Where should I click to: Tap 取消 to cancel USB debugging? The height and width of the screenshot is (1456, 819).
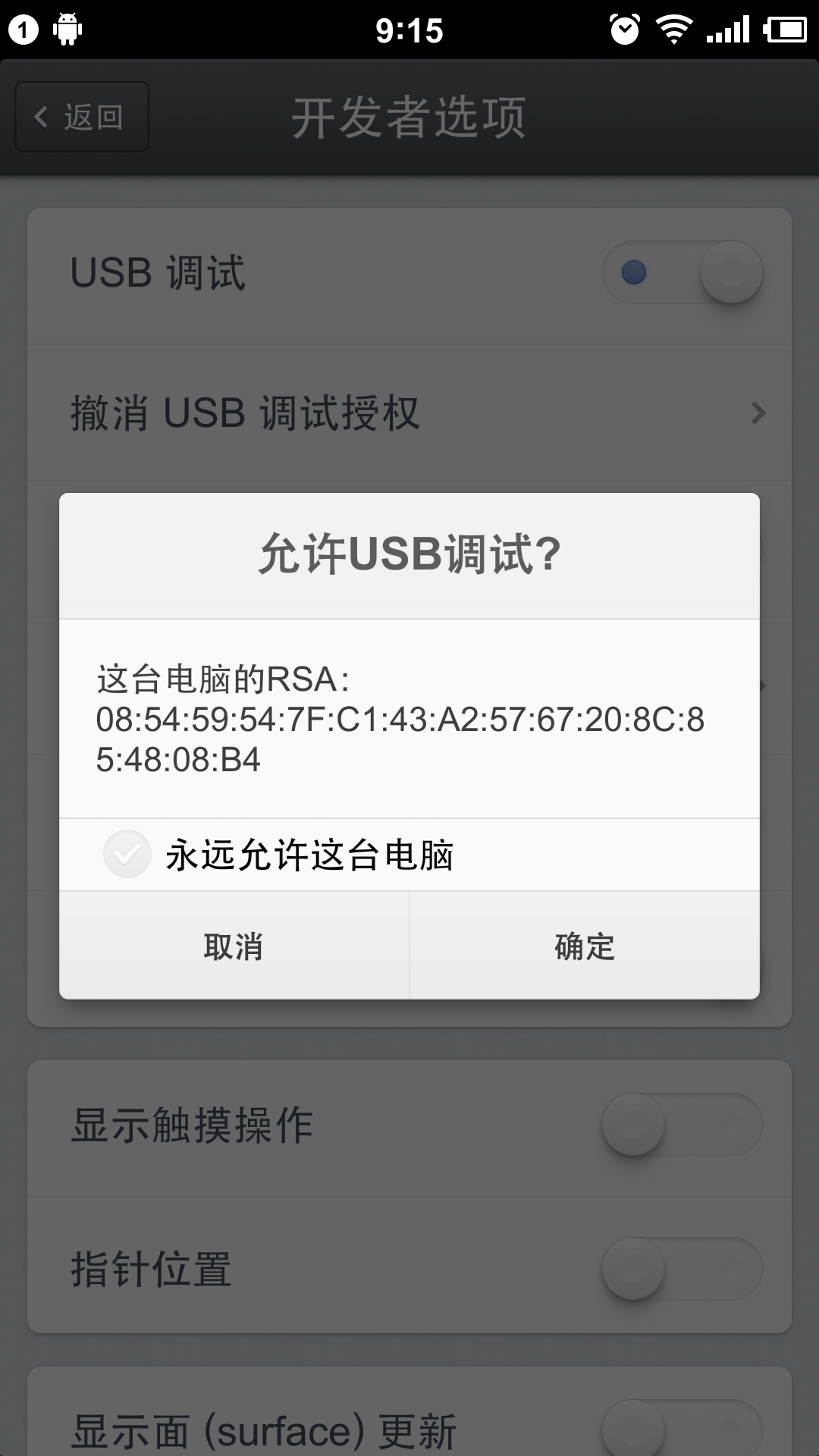pyautogui.click(x=234, y=946)
